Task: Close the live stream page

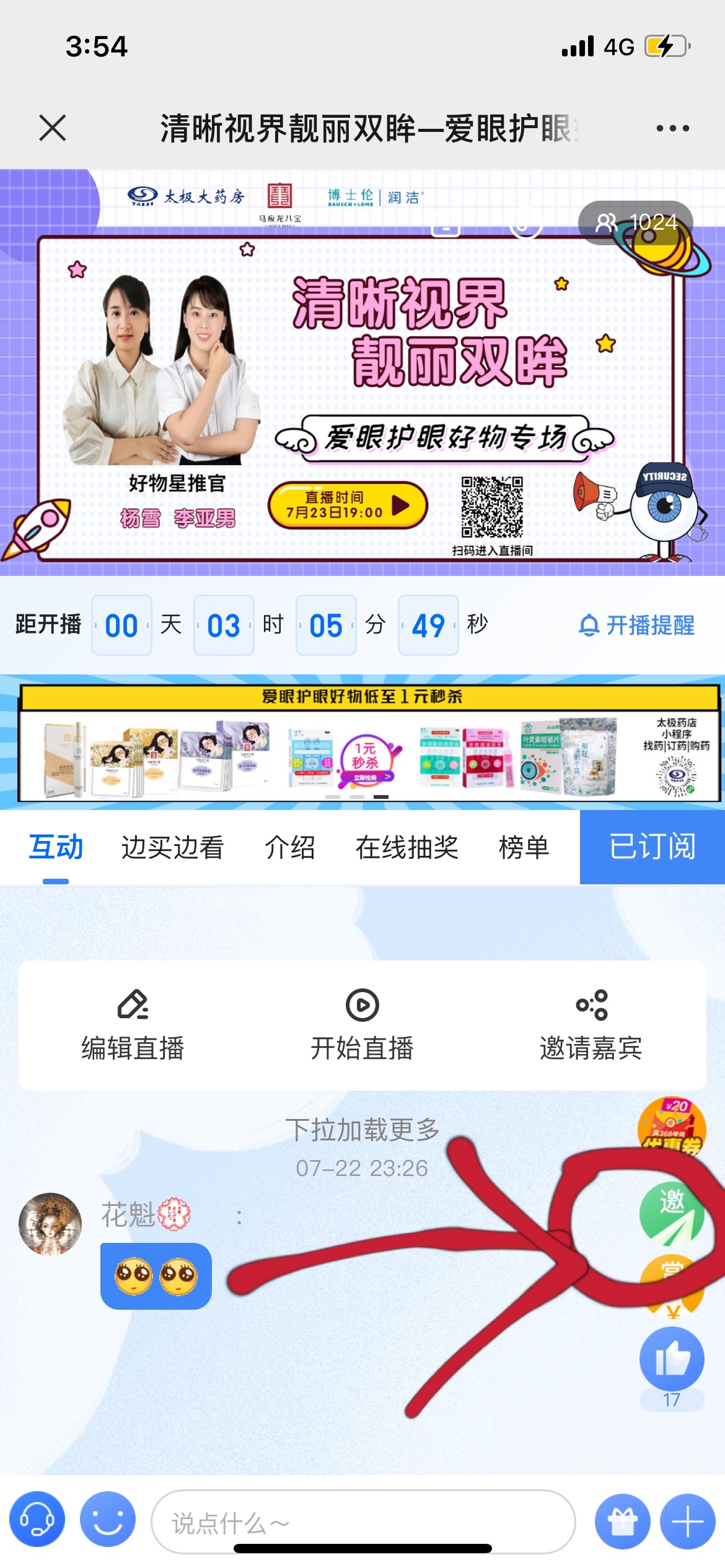Action: point(52,128)
